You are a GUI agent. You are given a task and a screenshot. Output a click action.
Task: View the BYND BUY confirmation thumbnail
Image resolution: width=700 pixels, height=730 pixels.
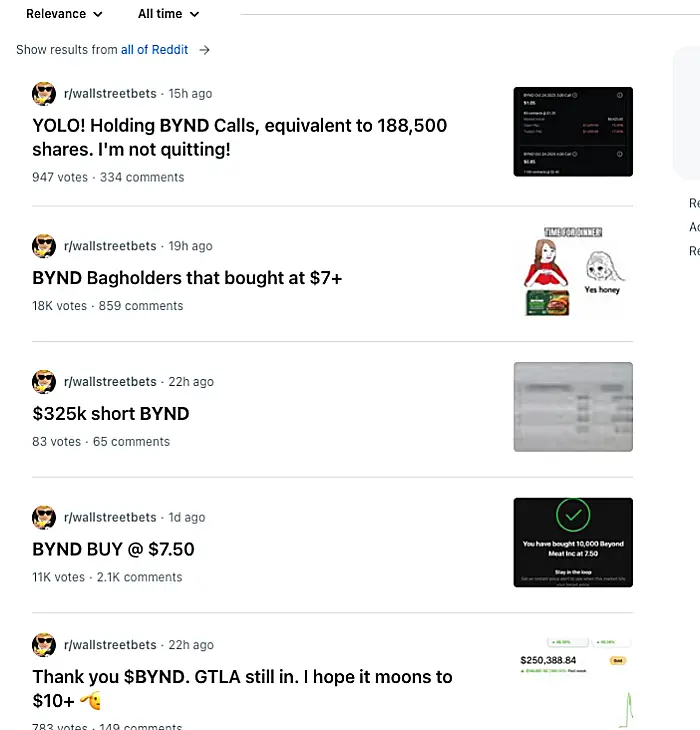[573, 542]
